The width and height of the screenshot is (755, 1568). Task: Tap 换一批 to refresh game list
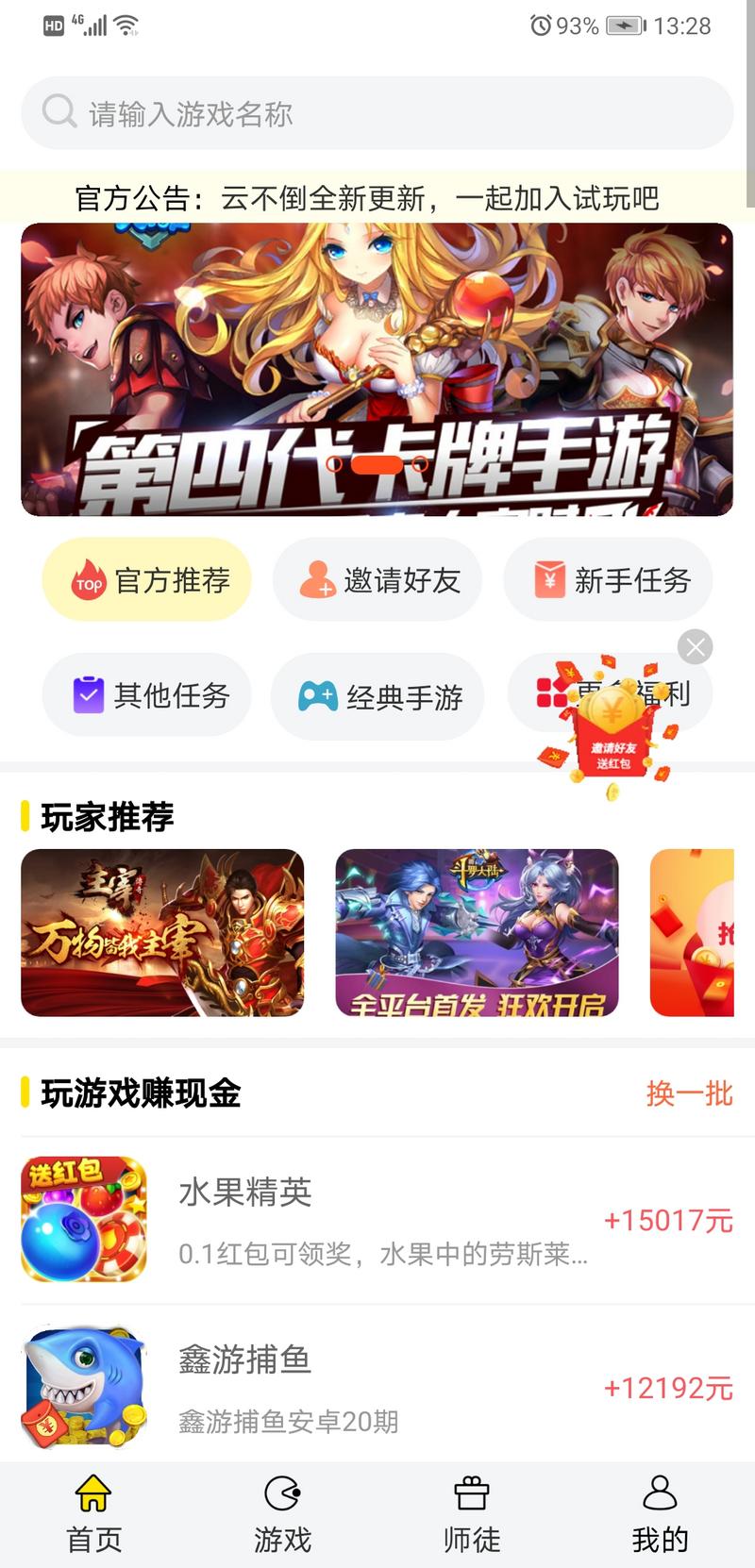690,1094
